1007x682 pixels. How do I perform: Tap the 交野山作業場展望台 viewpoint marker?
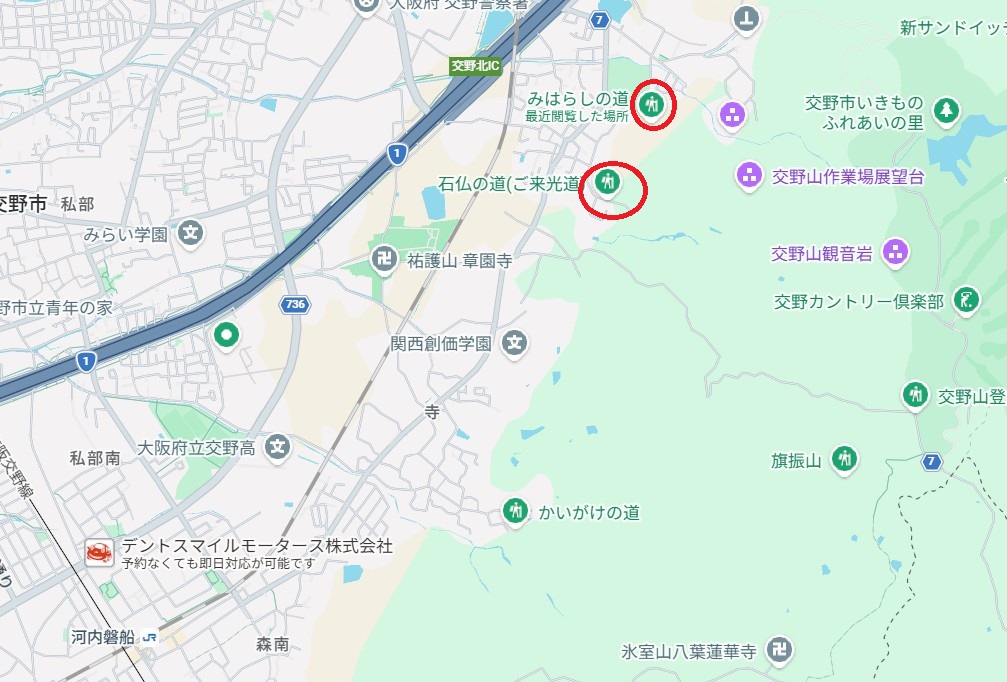tap(749, 177)
